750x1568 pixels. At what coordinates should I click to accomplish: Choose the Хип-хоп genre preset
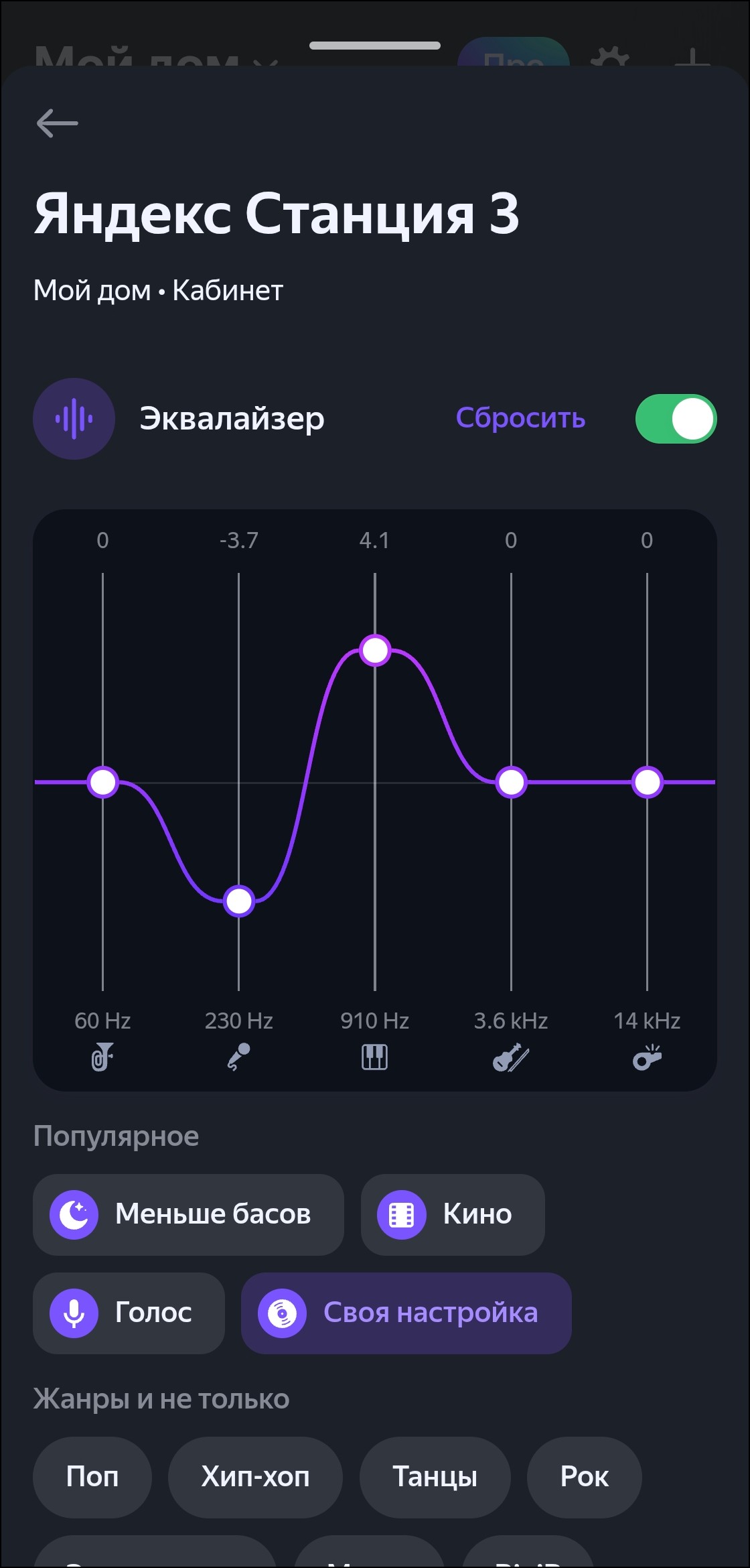[x=255, y=1477]
